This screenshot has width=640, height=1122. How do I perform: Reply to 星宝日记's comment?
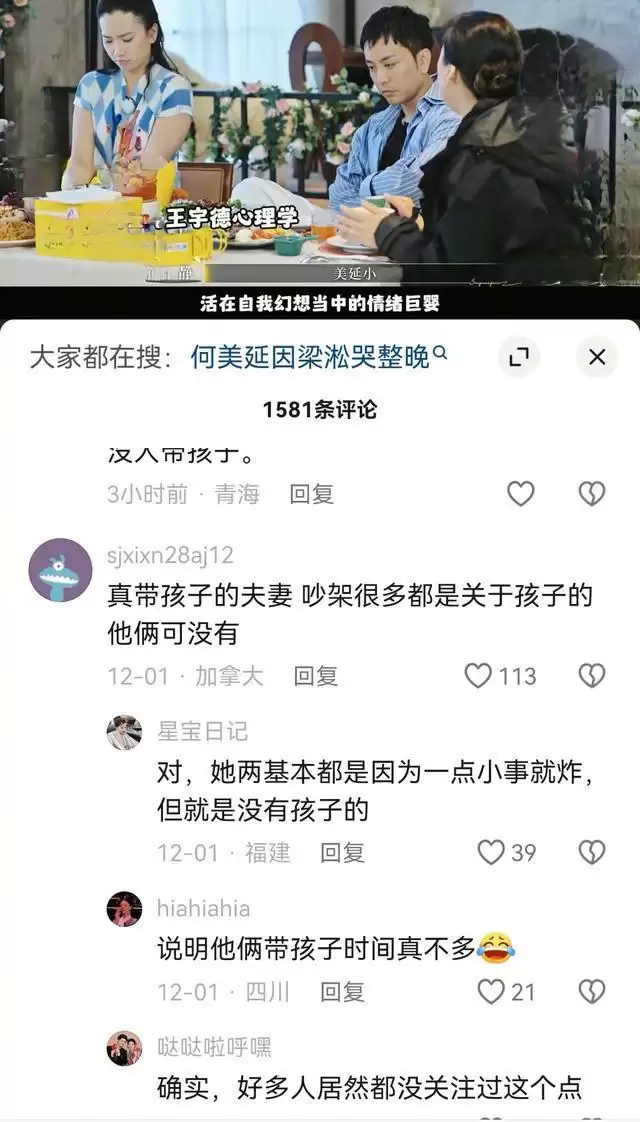342,852
